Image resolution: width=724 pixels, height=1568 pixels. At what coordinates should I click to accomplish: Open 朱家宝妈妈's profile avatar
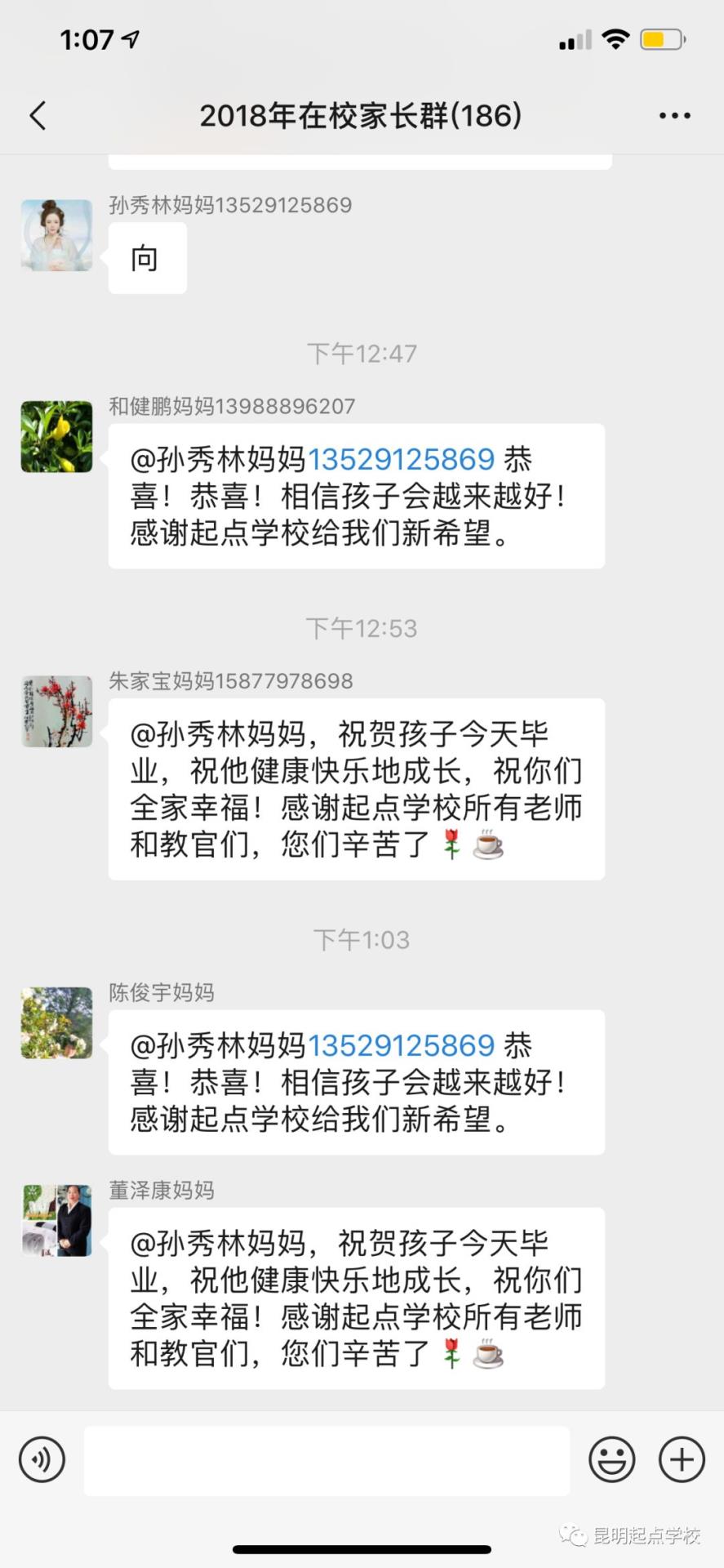coord(56,711)
